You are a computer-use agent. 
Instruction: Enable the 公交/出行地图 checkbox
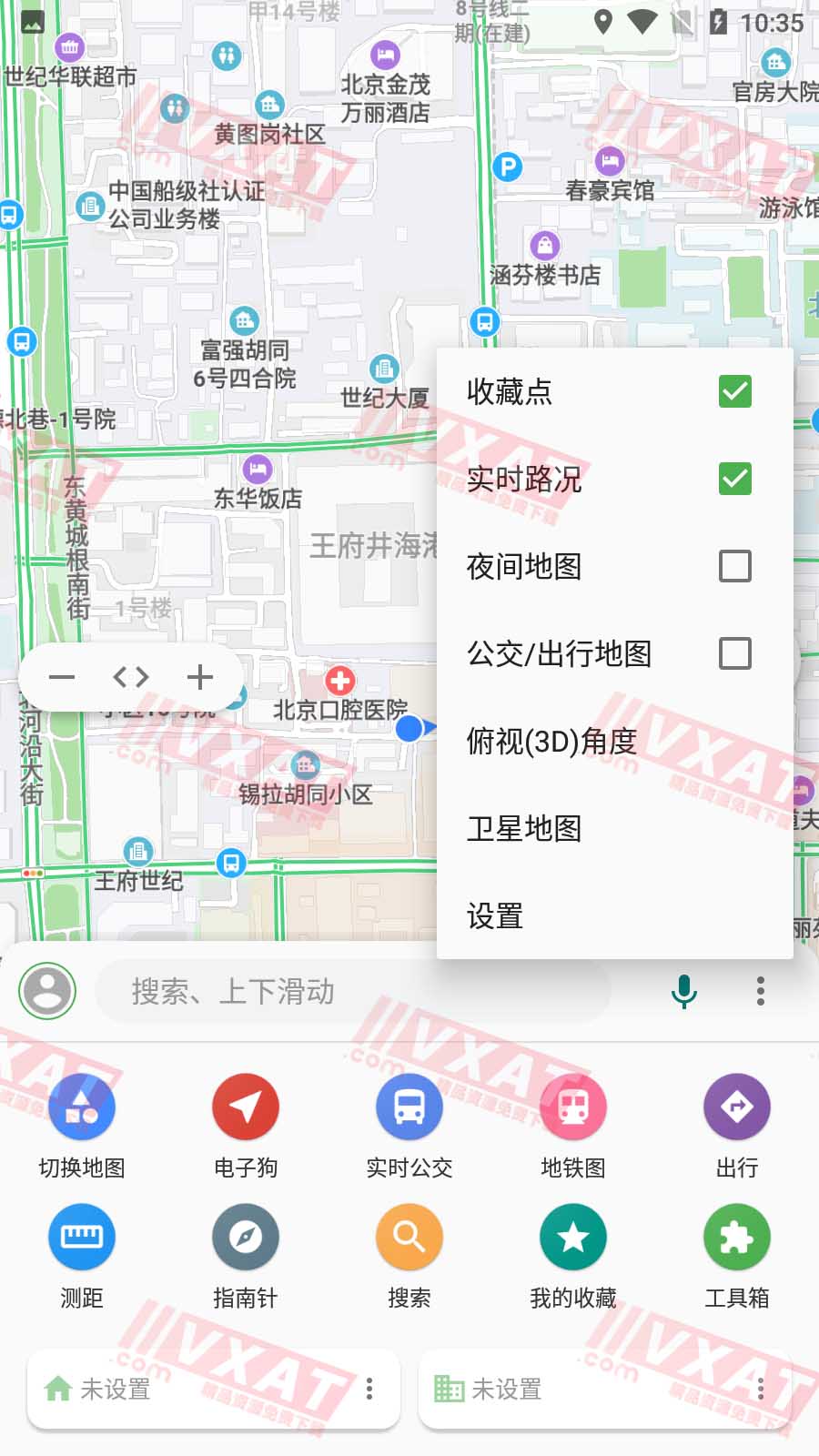pos(735,653)
